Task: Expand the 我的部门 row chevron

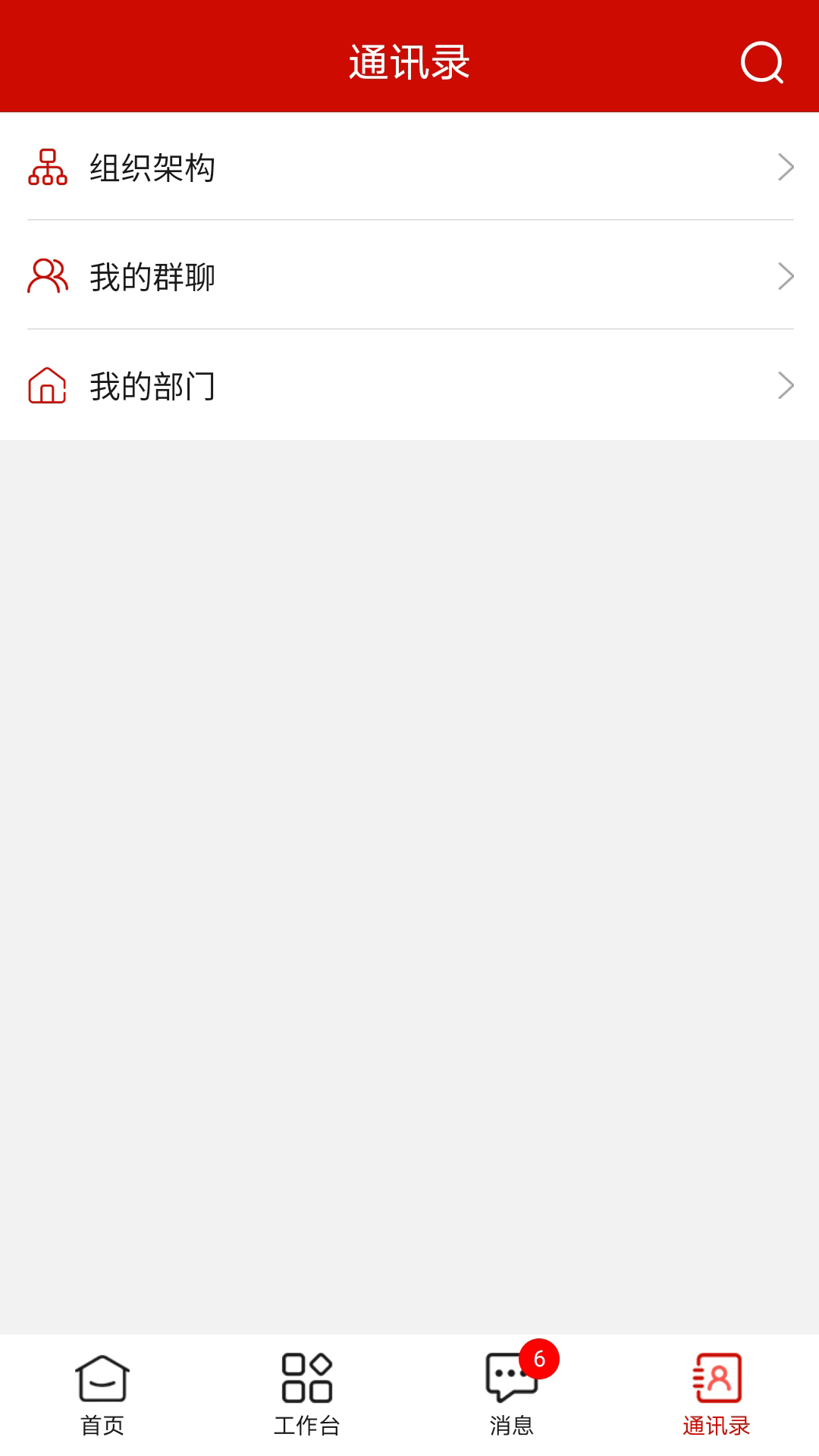Action: tap(786, 387)
